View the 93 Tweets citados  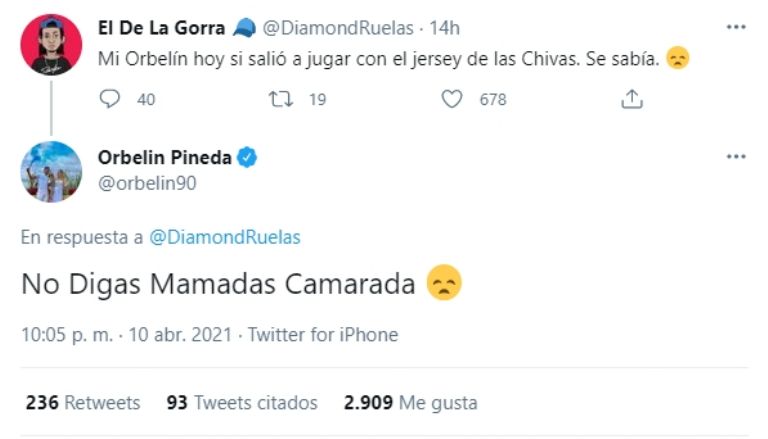242,403
